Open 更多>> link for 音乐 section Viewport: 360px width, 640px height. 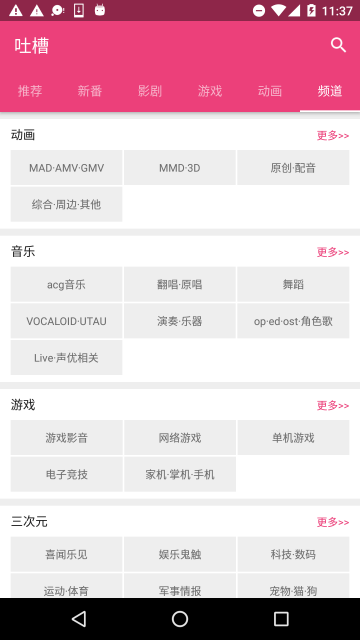(333, 252)
